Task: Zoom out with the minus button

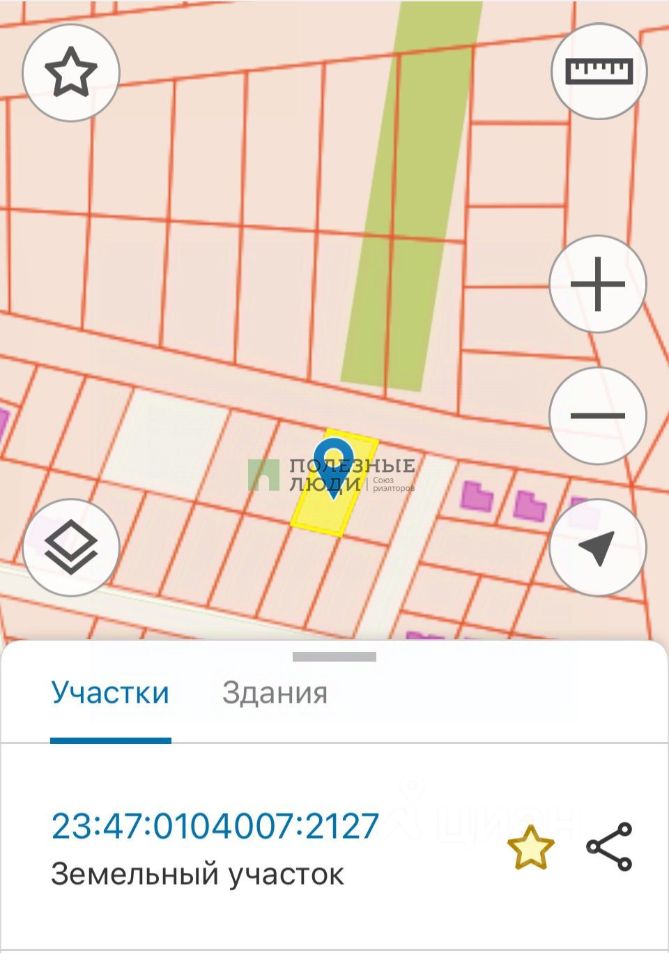Action: 598,415
